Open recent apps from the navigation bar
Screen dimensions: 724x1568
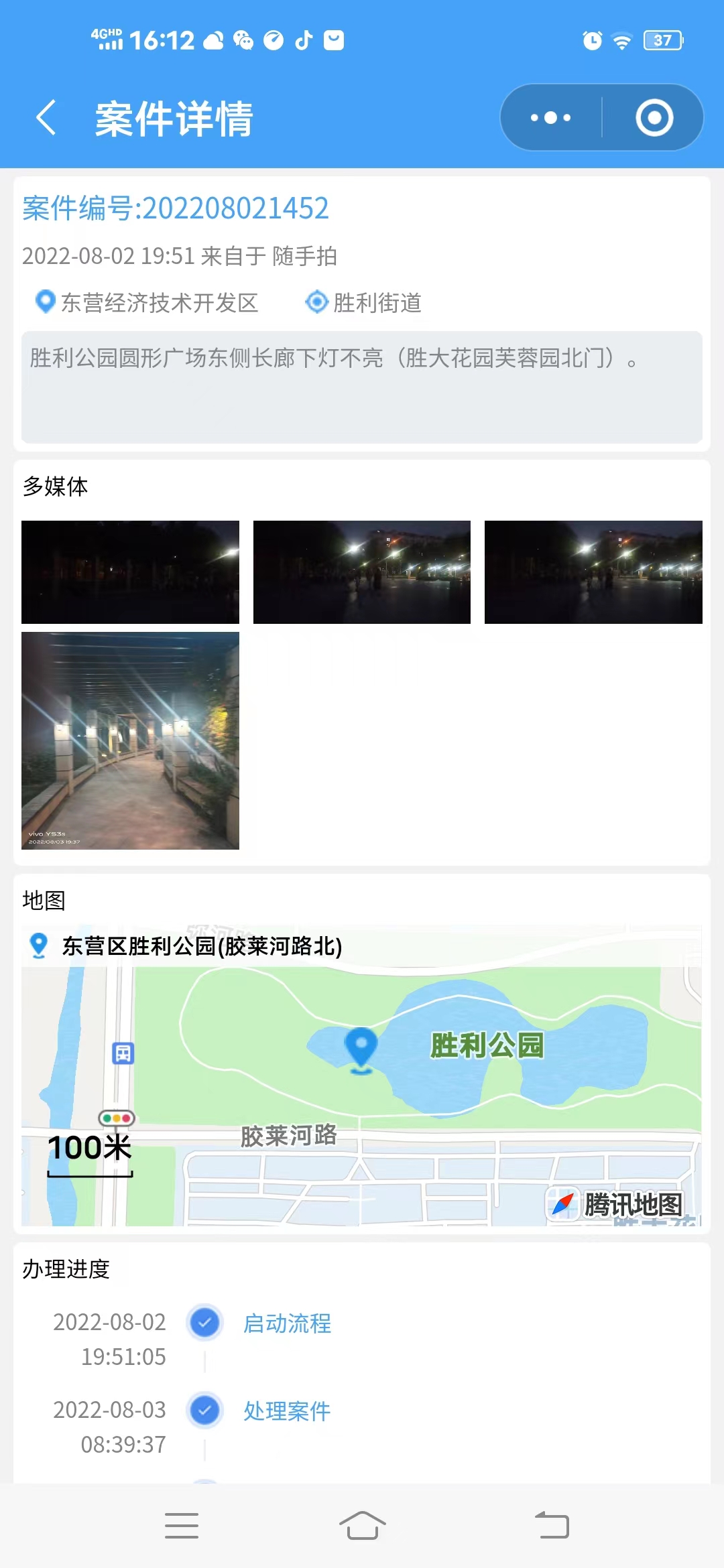click(x=182, y=1526)
